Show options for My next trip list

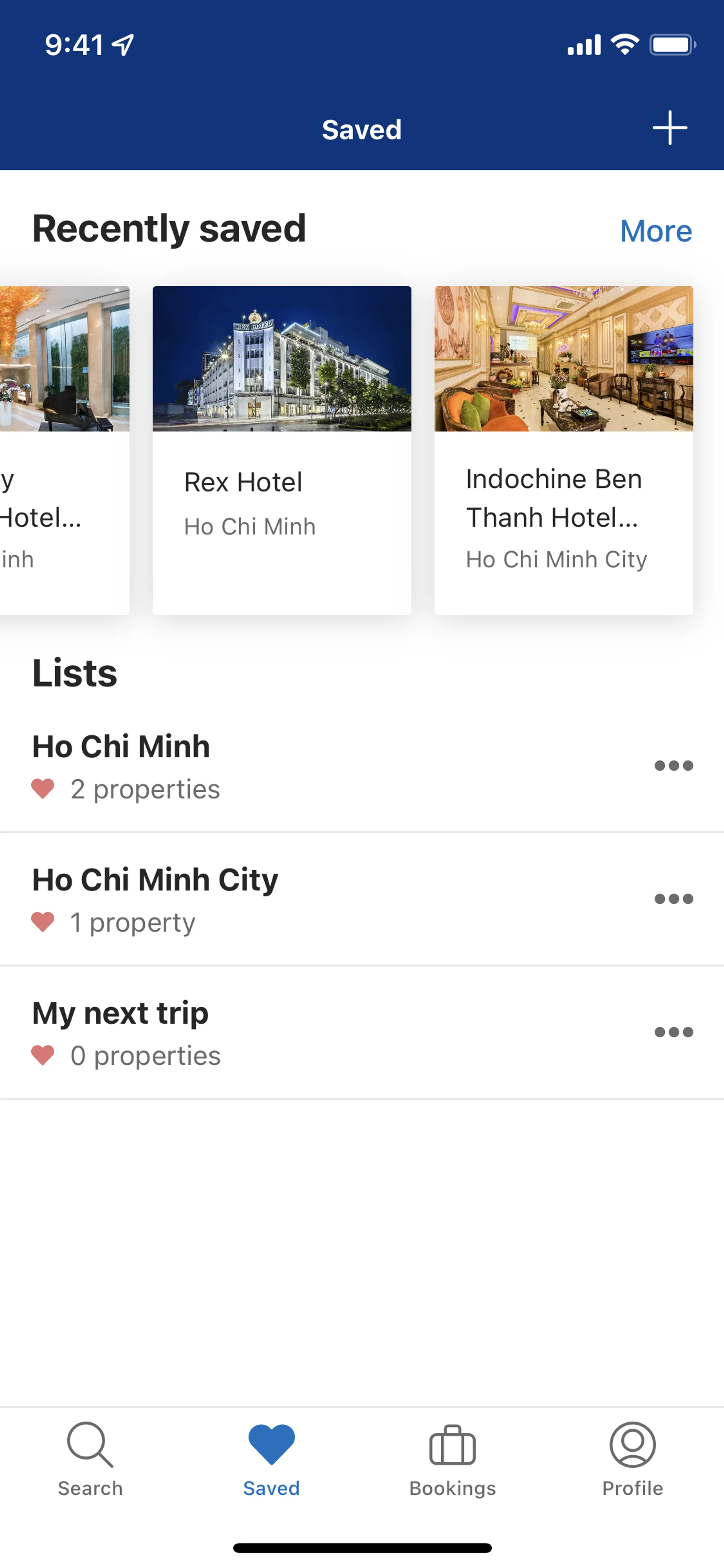pos(673,1032)
